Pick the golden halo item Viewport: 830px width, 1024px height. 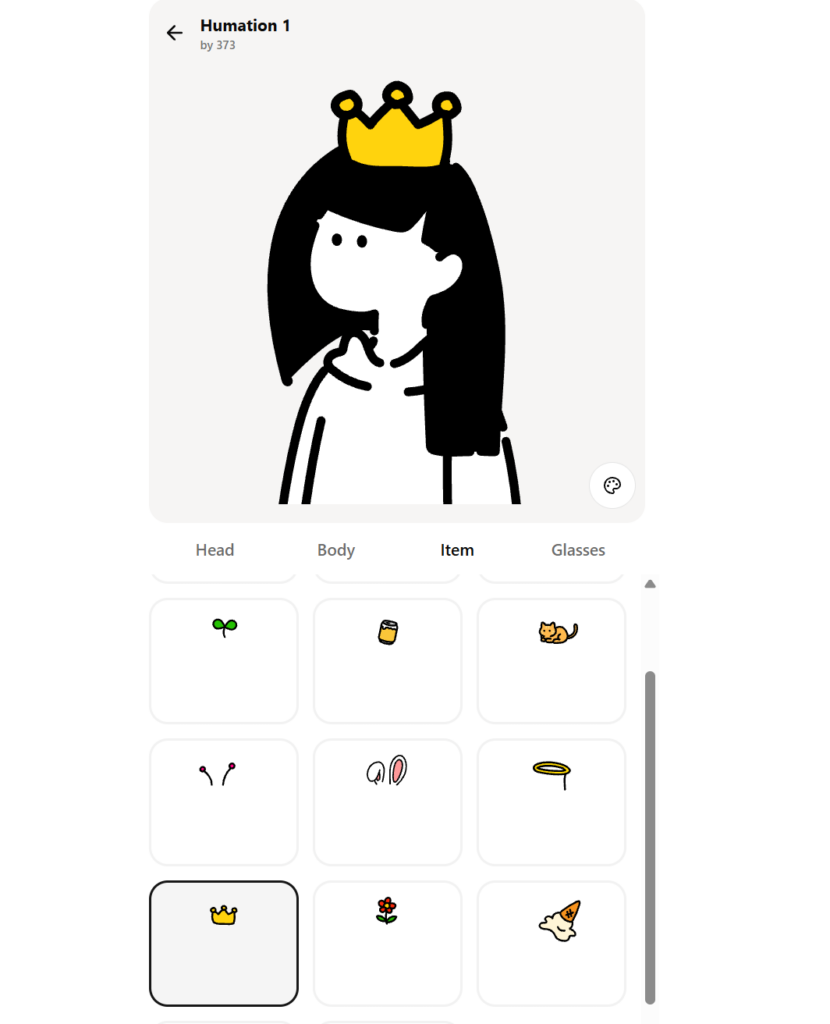click(552, 802)
